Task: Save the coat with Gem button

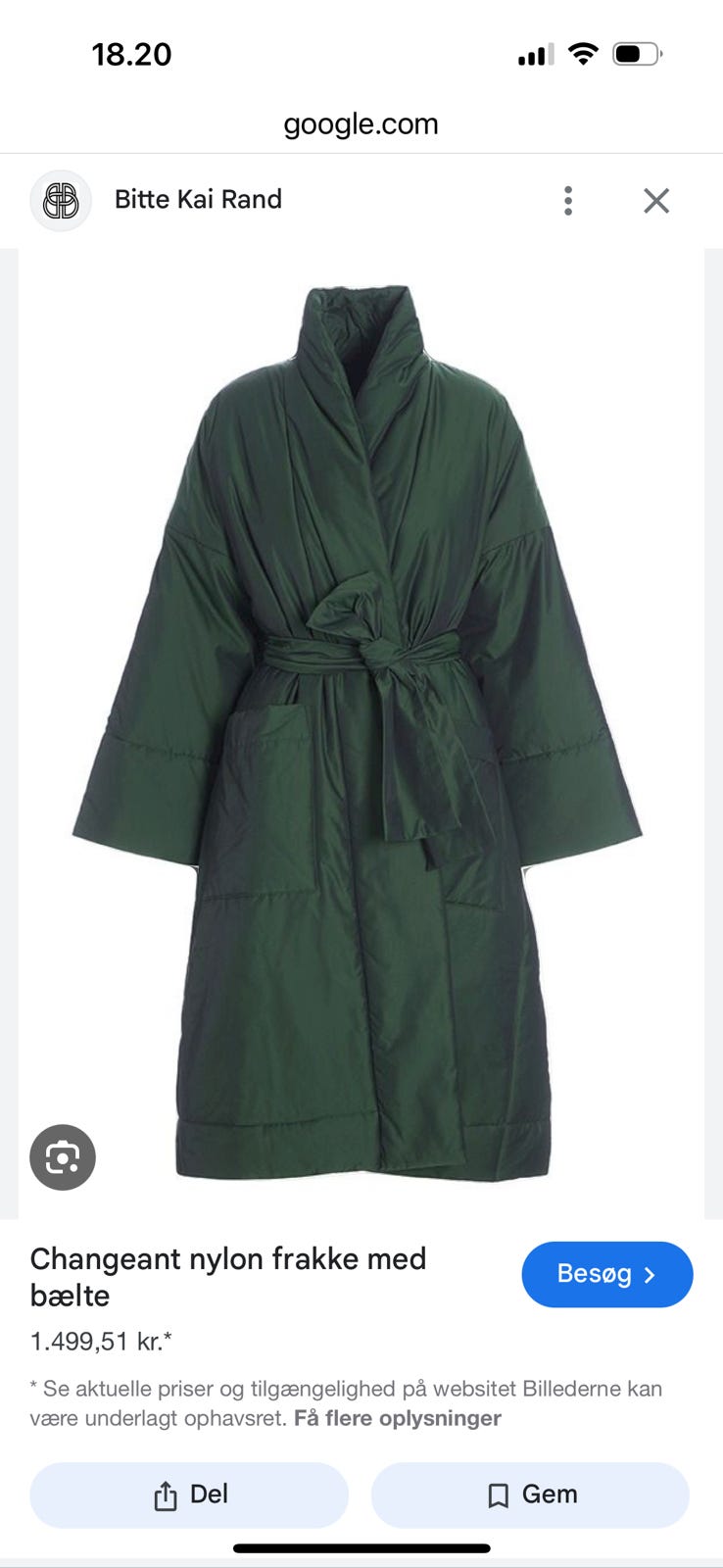Action: (x=530, y=1494)
